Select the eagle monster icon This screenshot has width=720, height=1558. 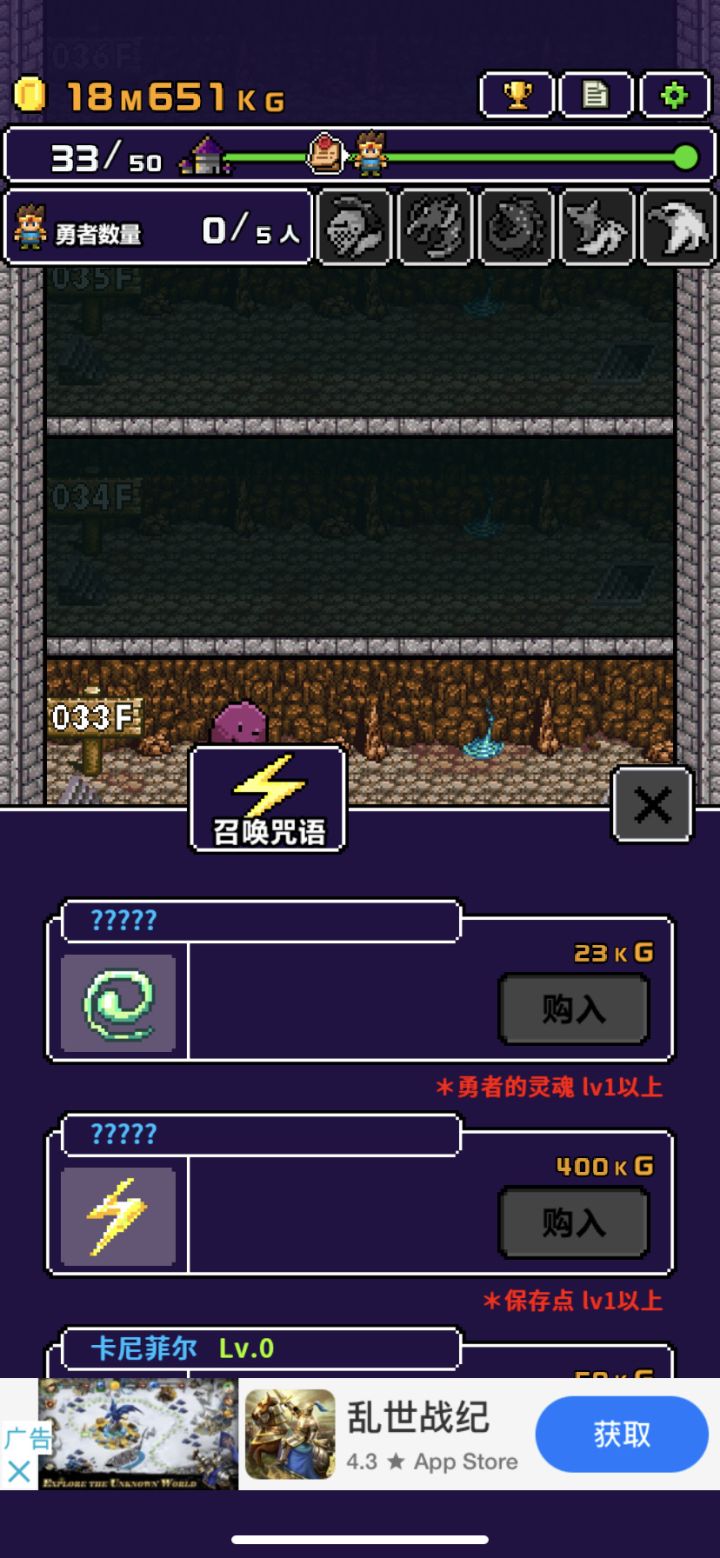678,228
